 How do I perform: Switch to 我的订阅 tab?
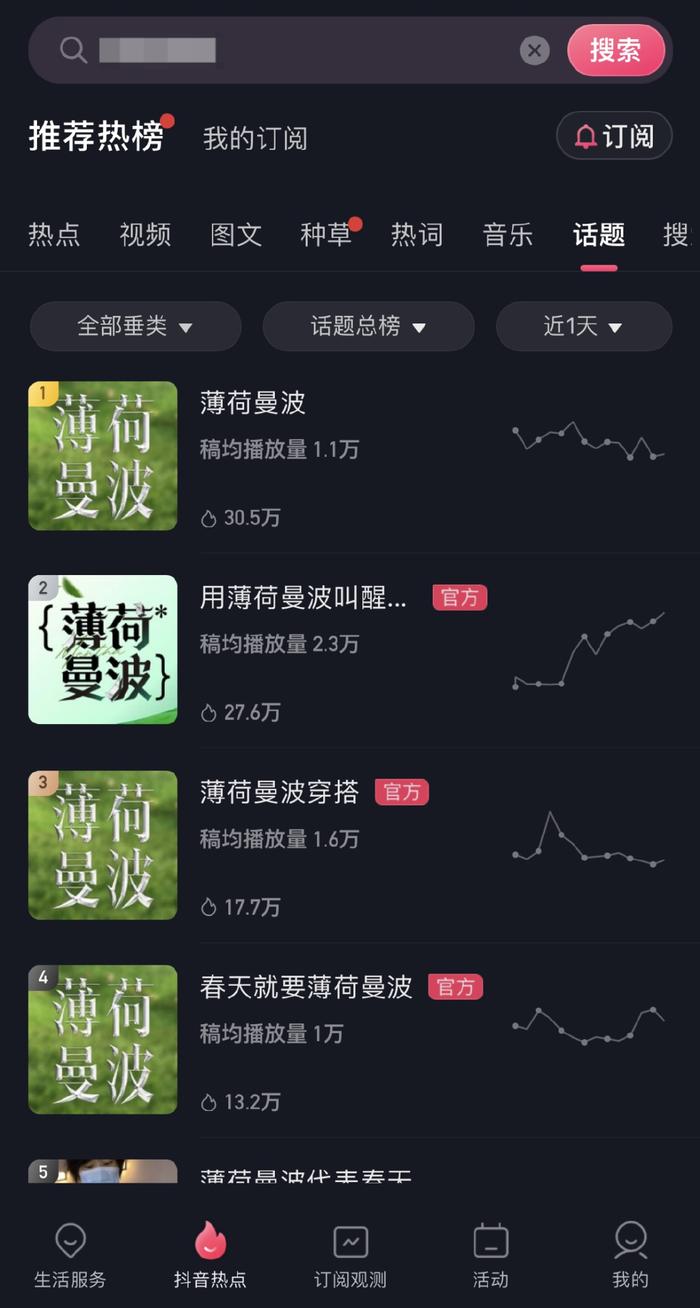pyautogui.click(x=255, y=138)
